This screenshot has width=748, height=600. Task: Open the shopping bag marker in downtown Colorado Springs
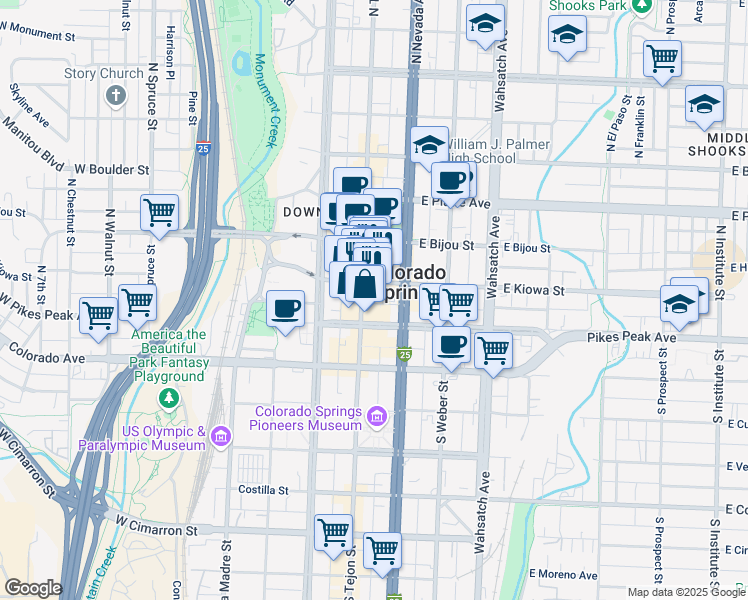point(365,284)
